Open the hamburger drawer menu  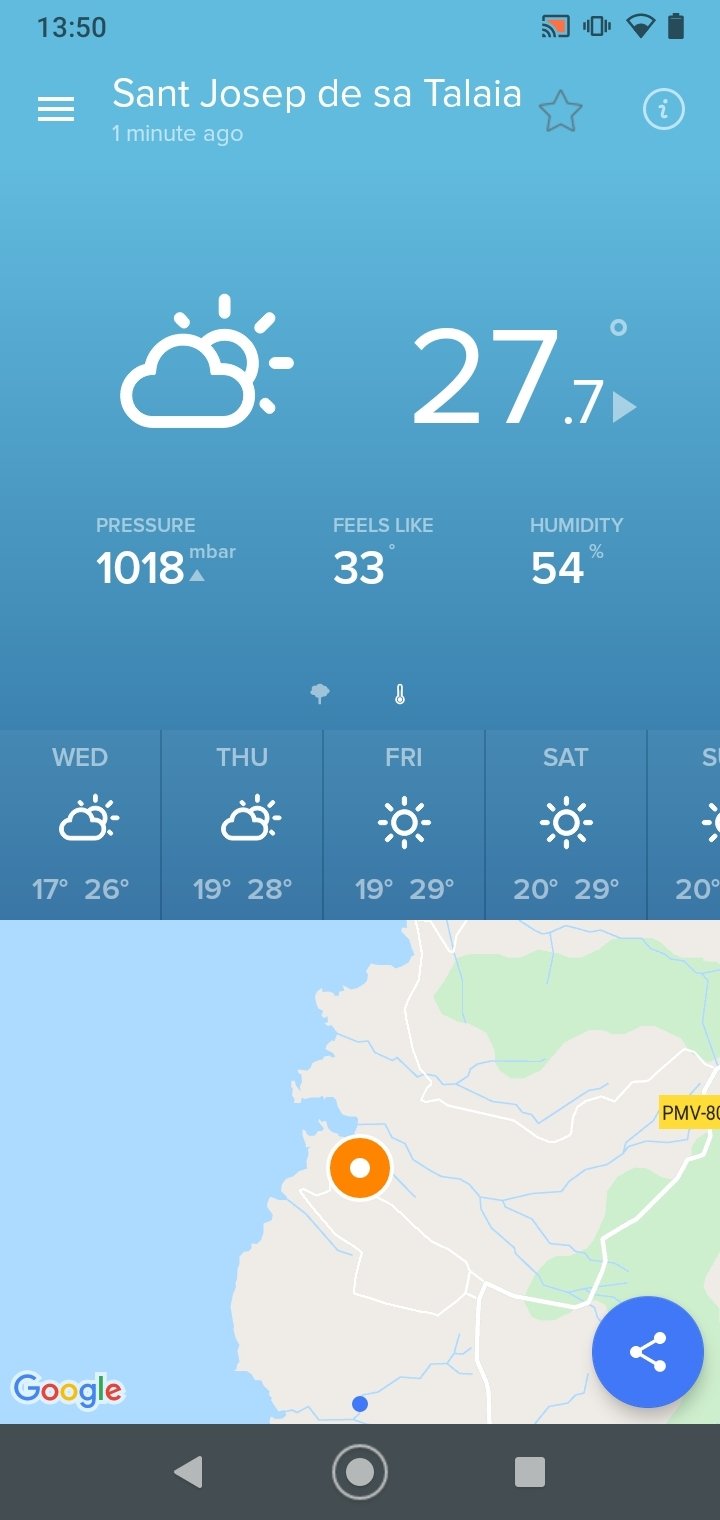coord(56,110)
